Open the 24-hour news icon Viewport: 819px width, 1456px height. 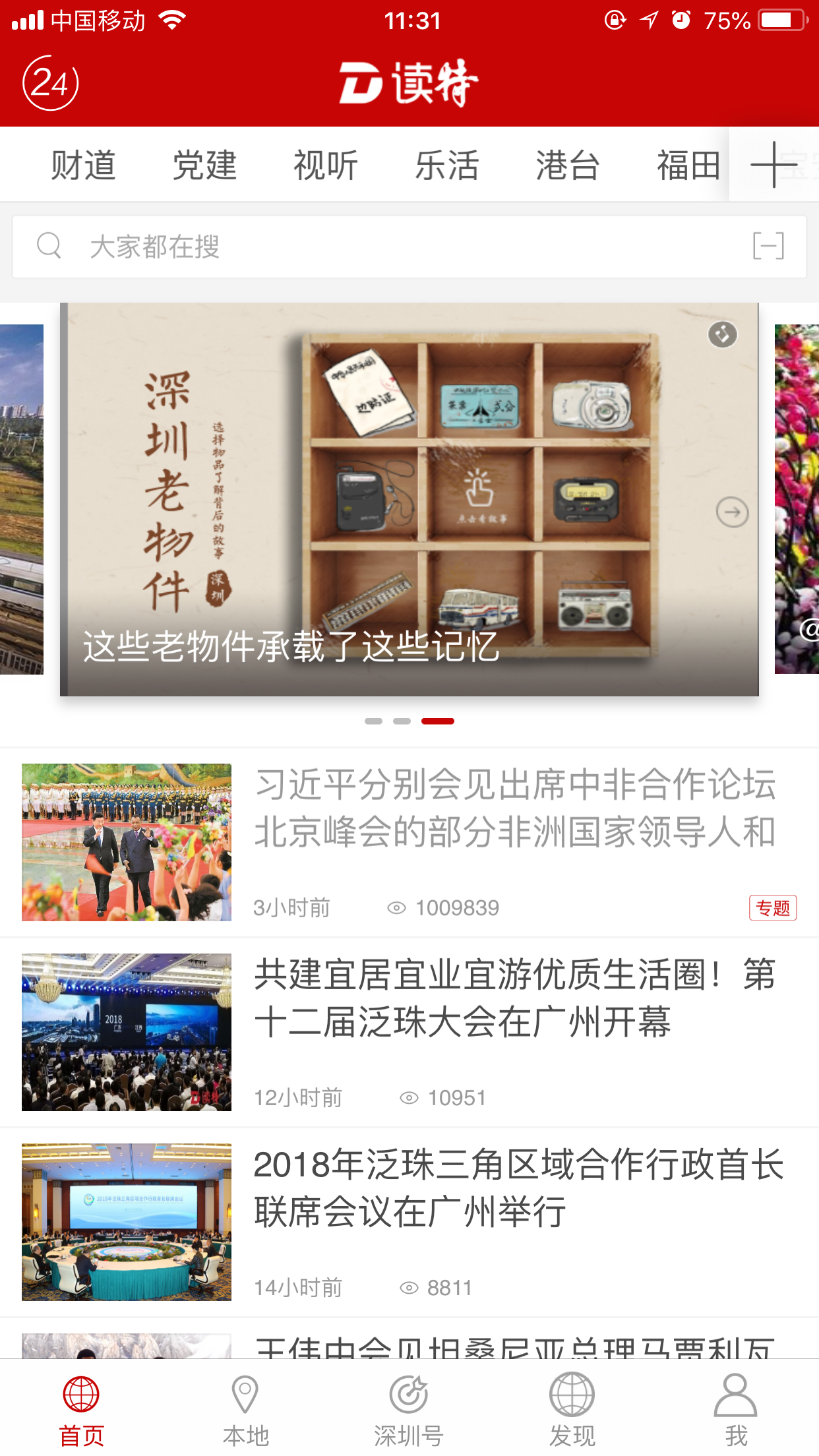pos(51,83)
